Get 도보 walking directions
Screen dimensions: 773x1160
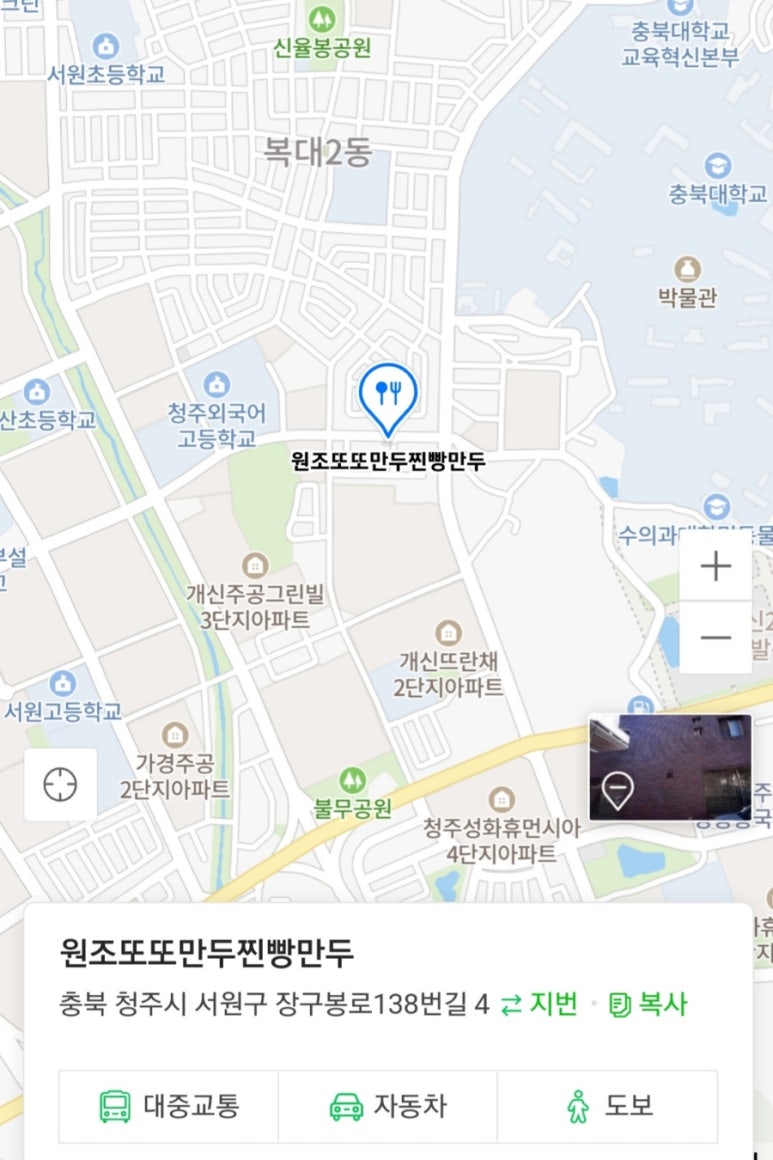pos(607,1106)
